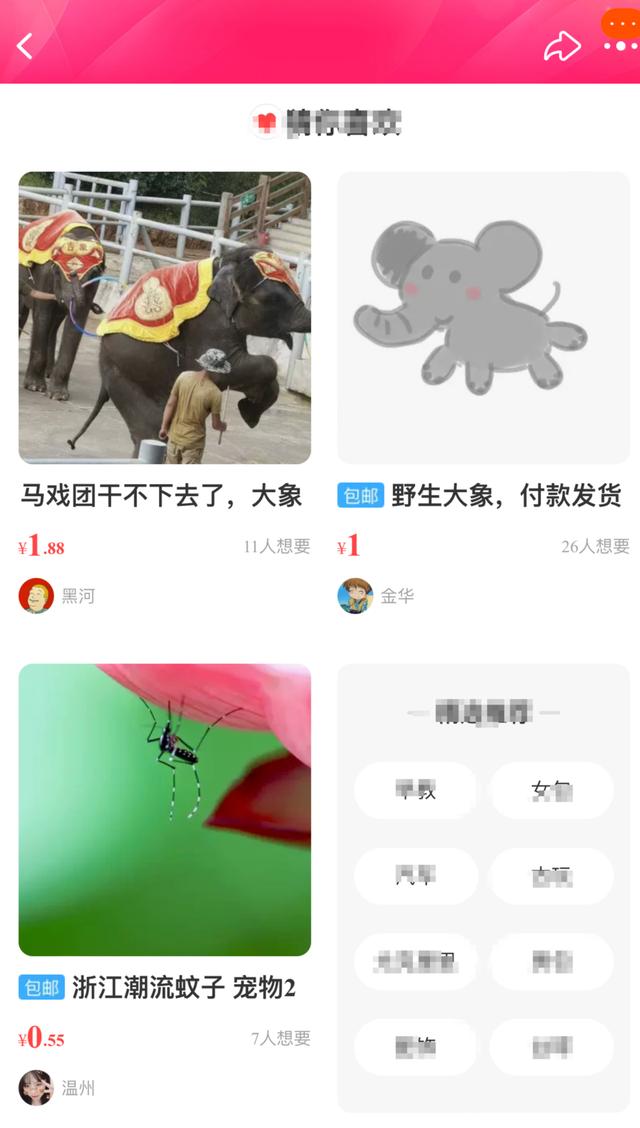Share this page via the arrow icon
The height and width of the screenshot is (1128, 640).
(x=562, y=45)
